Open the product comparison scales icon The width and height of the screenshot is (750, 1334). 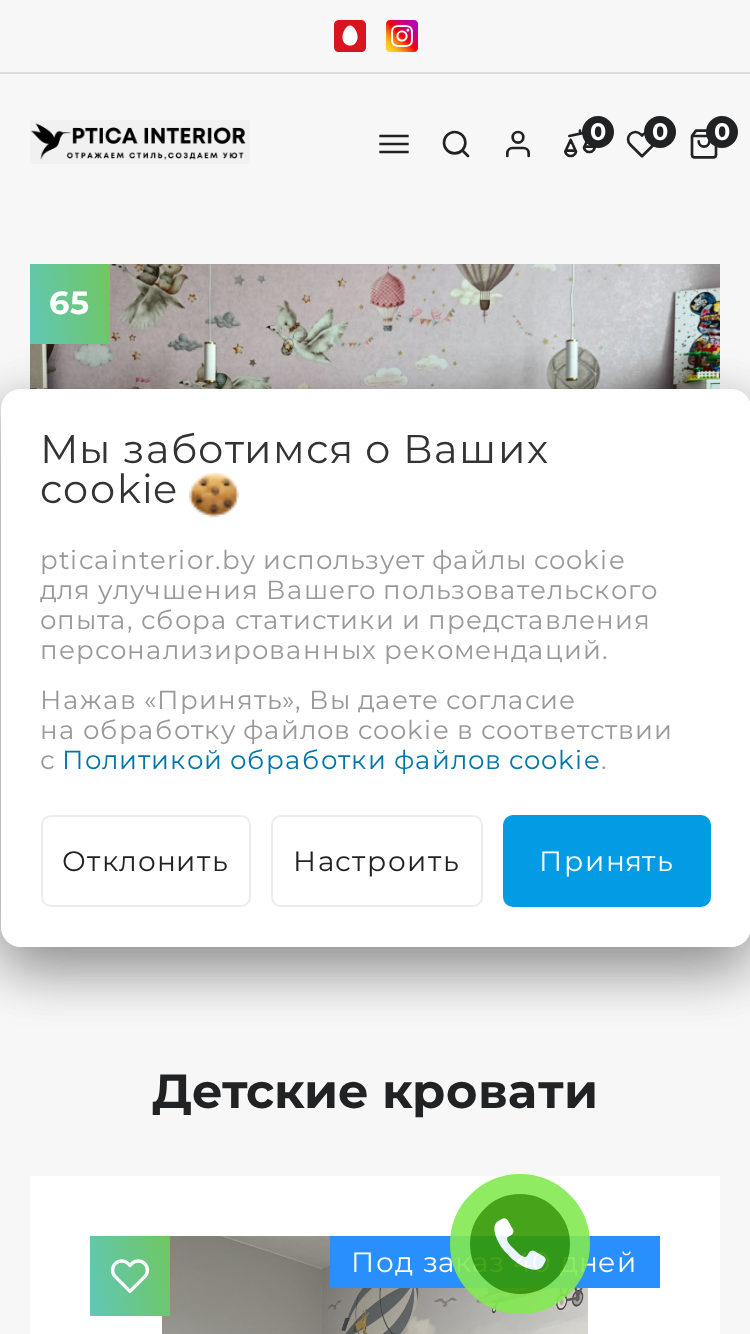(x=580, y=144)
